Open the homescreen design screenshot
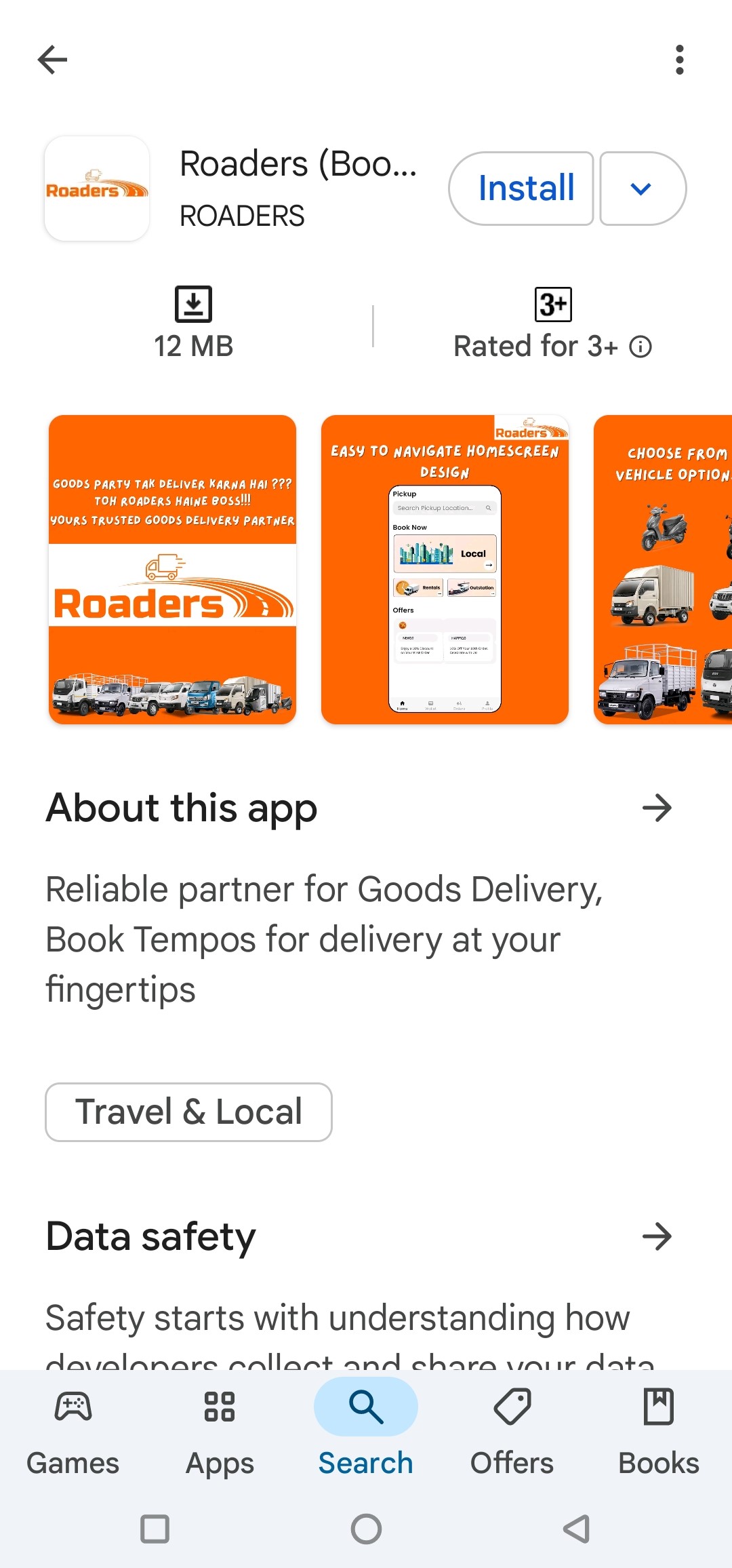 coord(445,570)
